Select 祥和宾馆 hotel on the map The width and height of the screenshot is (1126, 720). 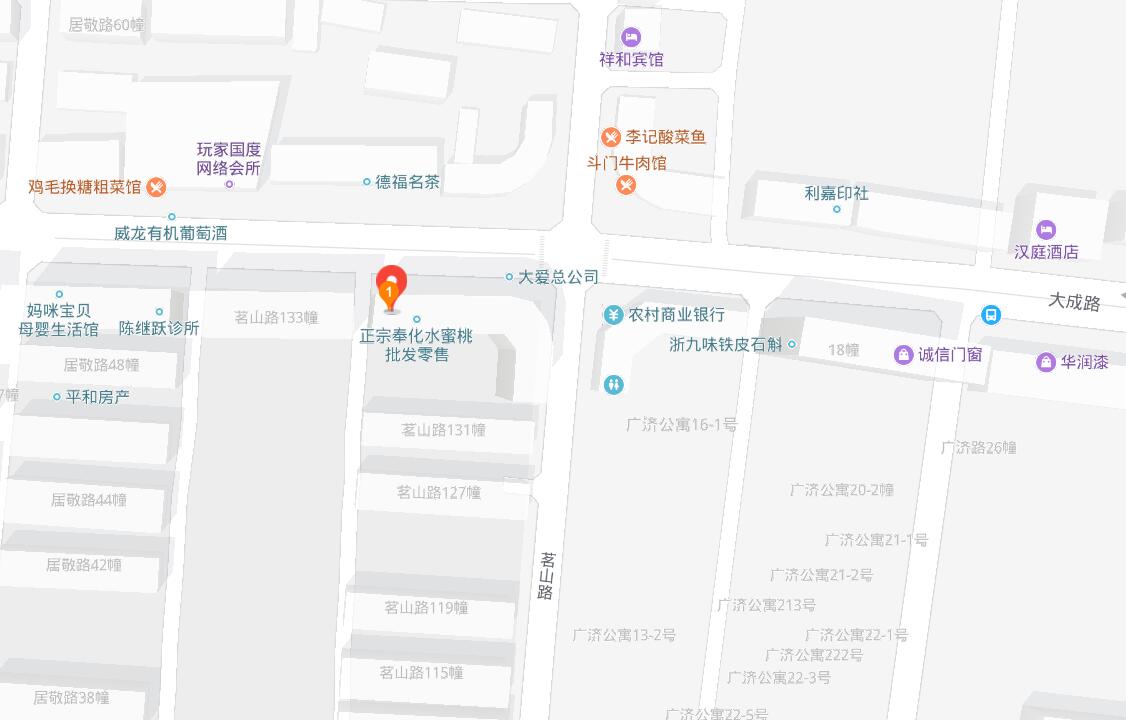631,38
